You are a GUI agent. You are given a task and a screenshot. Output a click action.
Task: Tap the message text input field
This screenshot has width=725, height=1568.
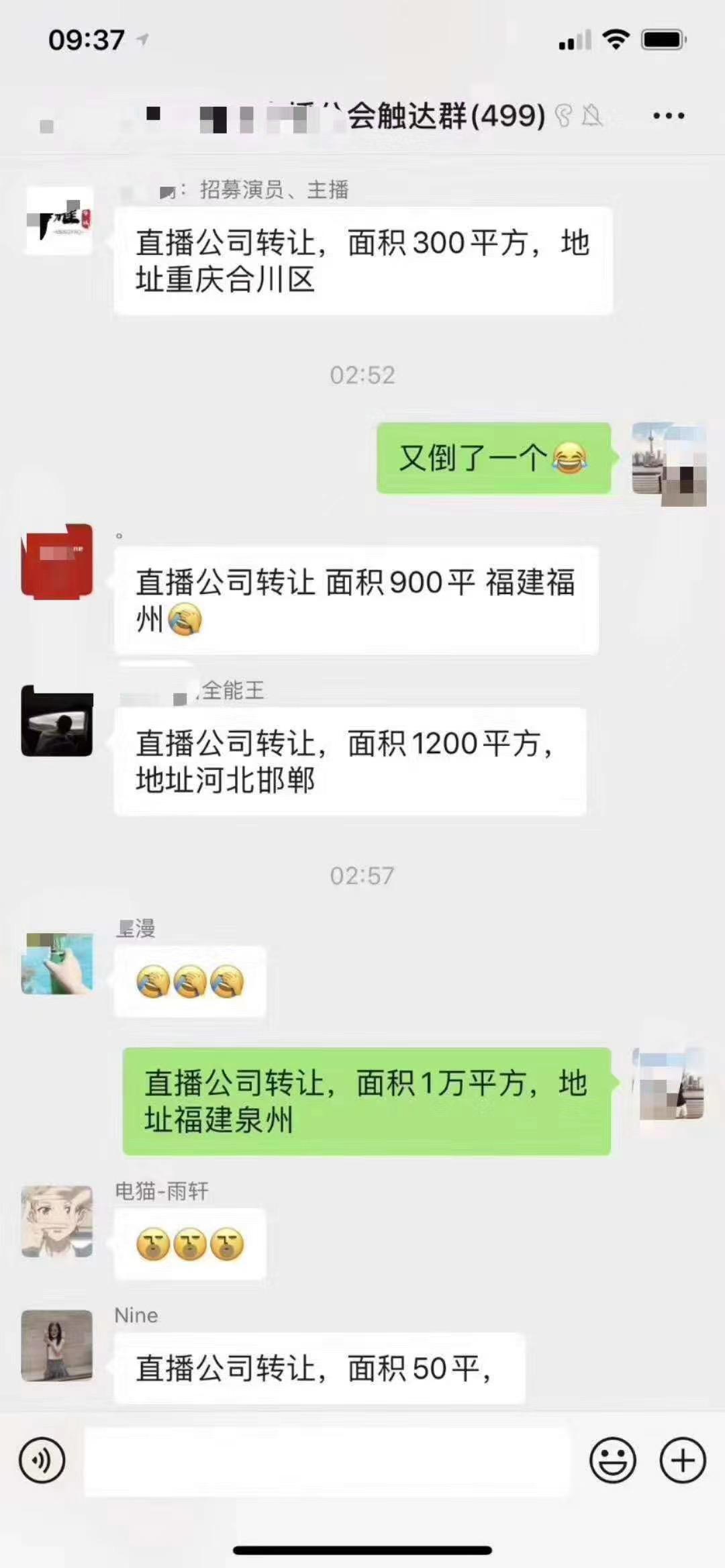coord(326,1461)
